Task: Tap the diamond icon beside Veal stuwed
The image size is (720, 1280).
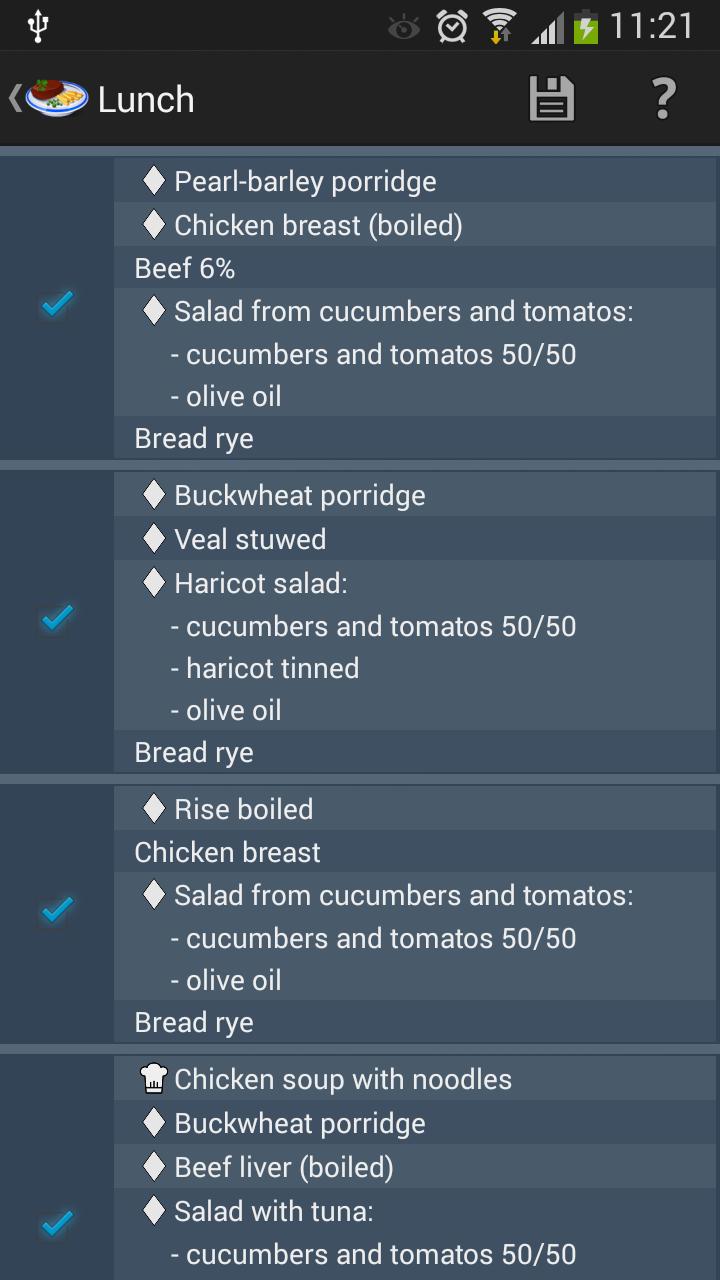Action: pos(153,538)
